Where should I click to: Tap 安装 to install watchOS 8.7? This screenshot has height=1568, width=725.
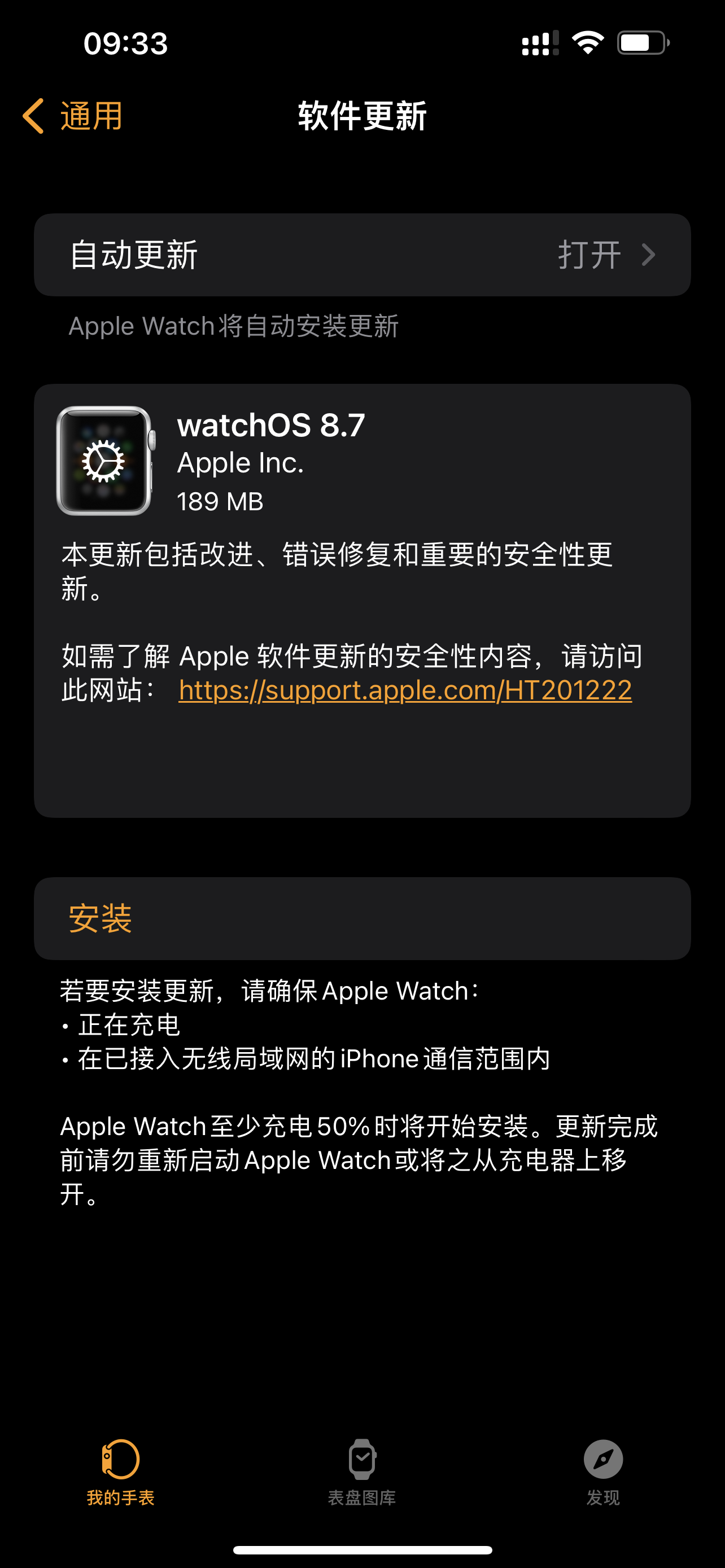tap(101, 918)
